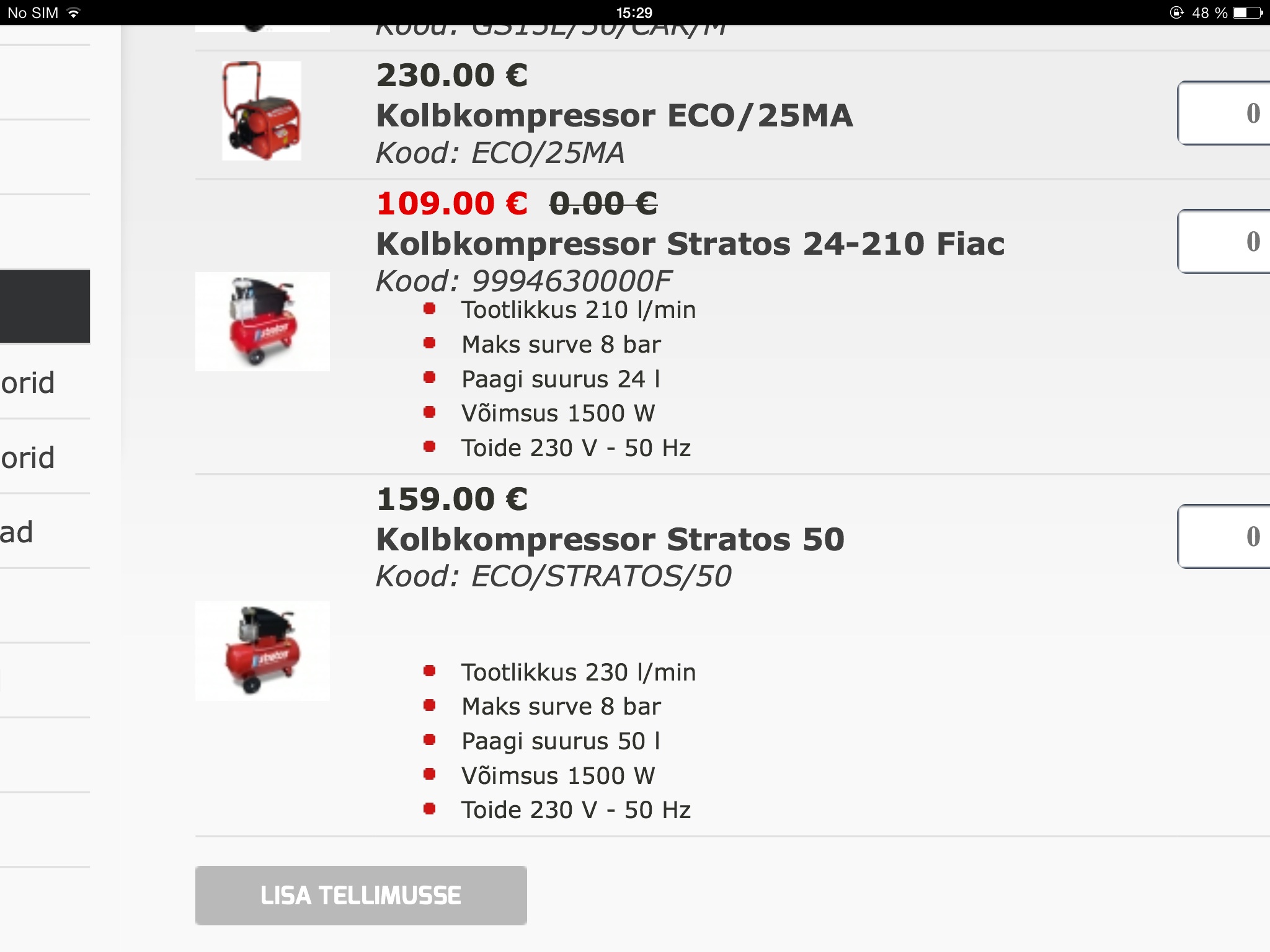The width and height of the screenshot is (1270, 952).
Task: Tap the LISA TELLIMUSSE button
Action: pos(361,895)
